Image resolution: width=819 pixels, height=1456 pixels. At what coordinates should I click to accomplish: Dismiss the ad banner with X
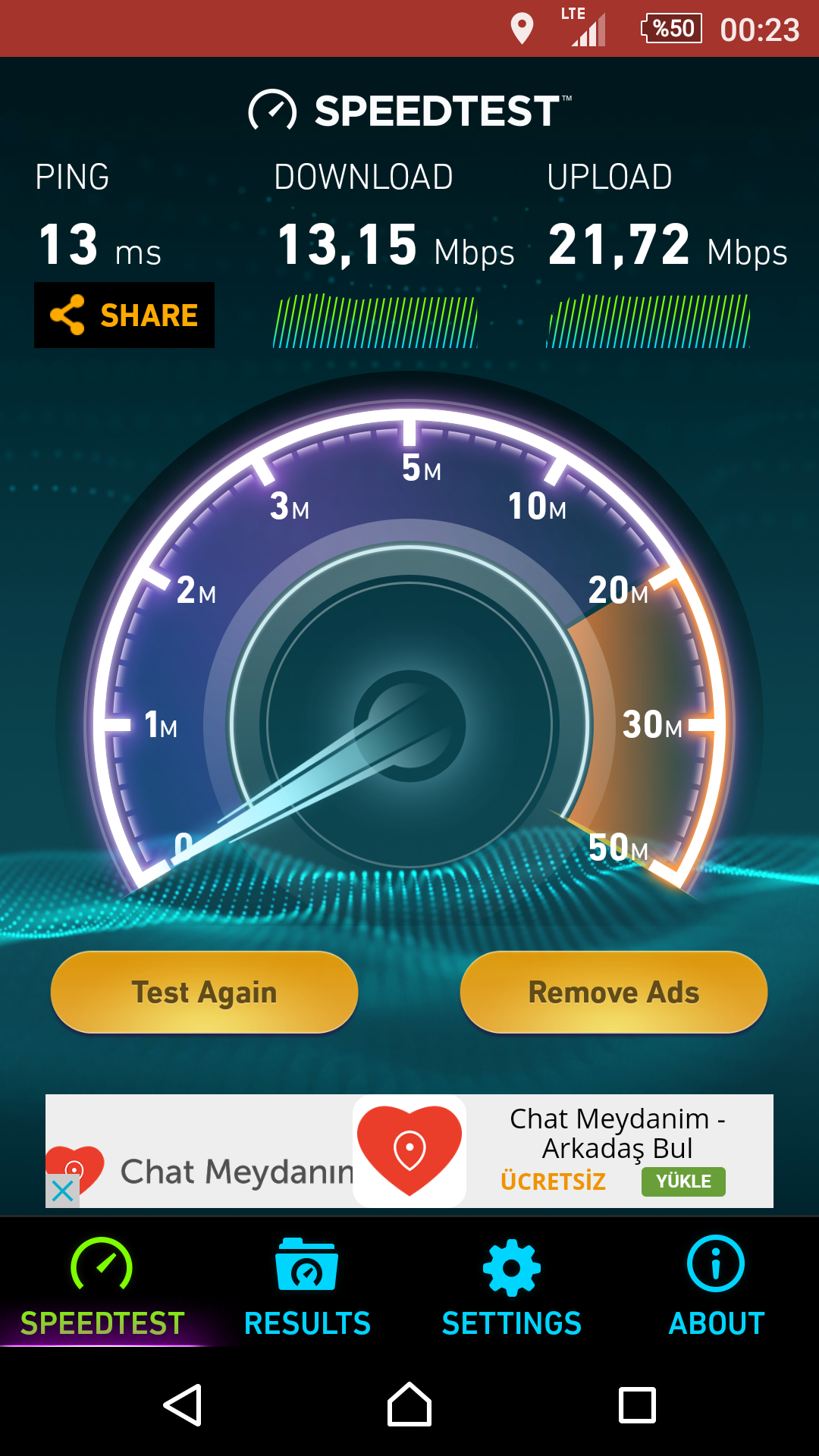point(63,1191)
